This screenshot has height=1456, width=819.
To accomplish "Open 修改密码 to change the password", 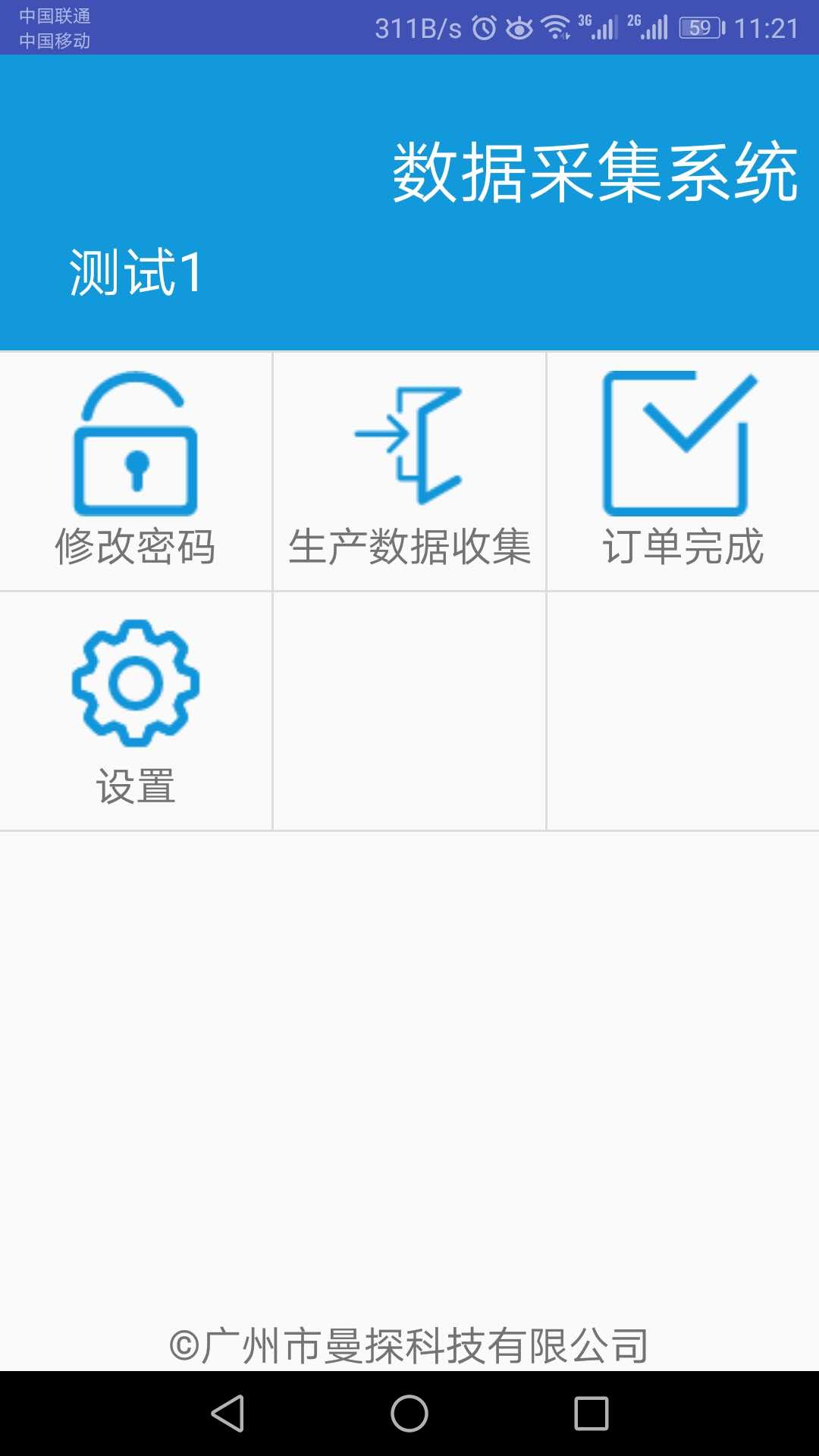I will click(136, 470).
